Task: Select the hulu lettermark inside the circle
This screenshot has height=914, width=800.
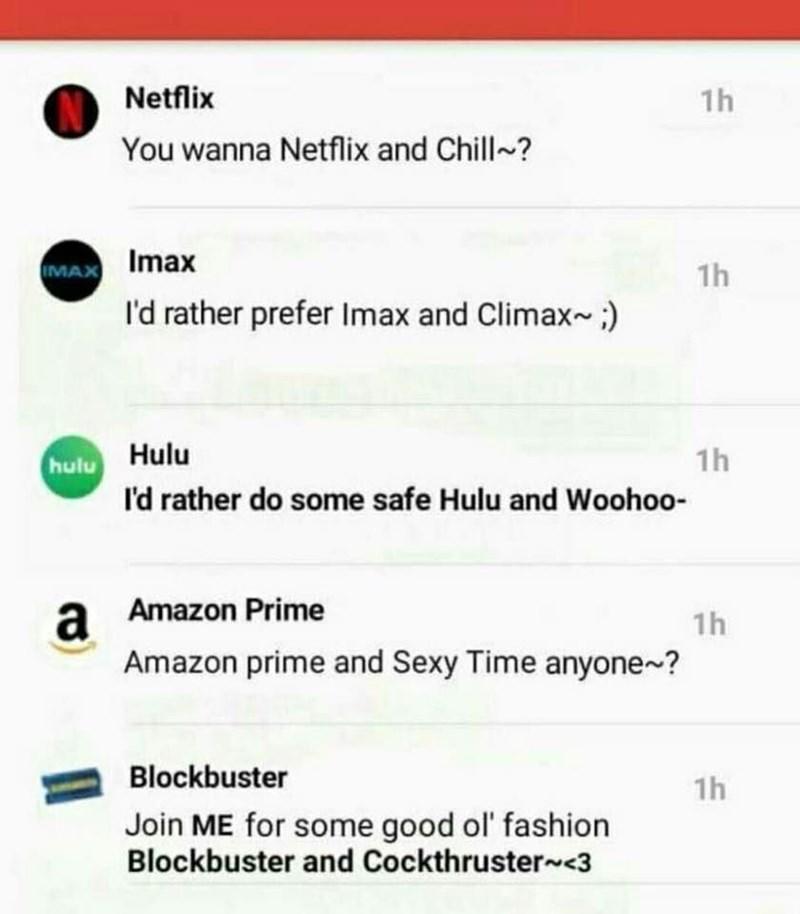Action: click(x=68, y=467)
